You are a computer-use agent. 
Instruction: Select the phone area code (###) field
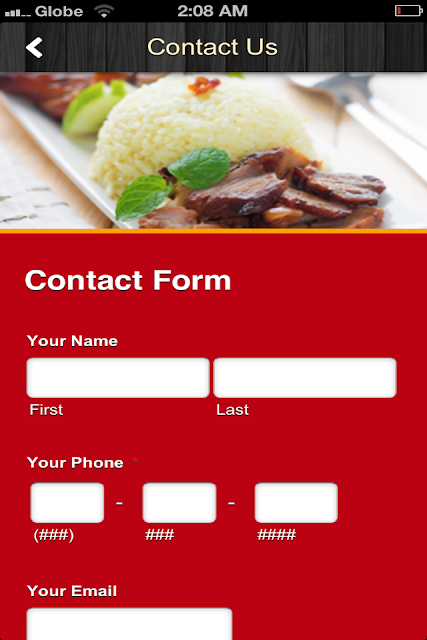(x=67, y=502)
